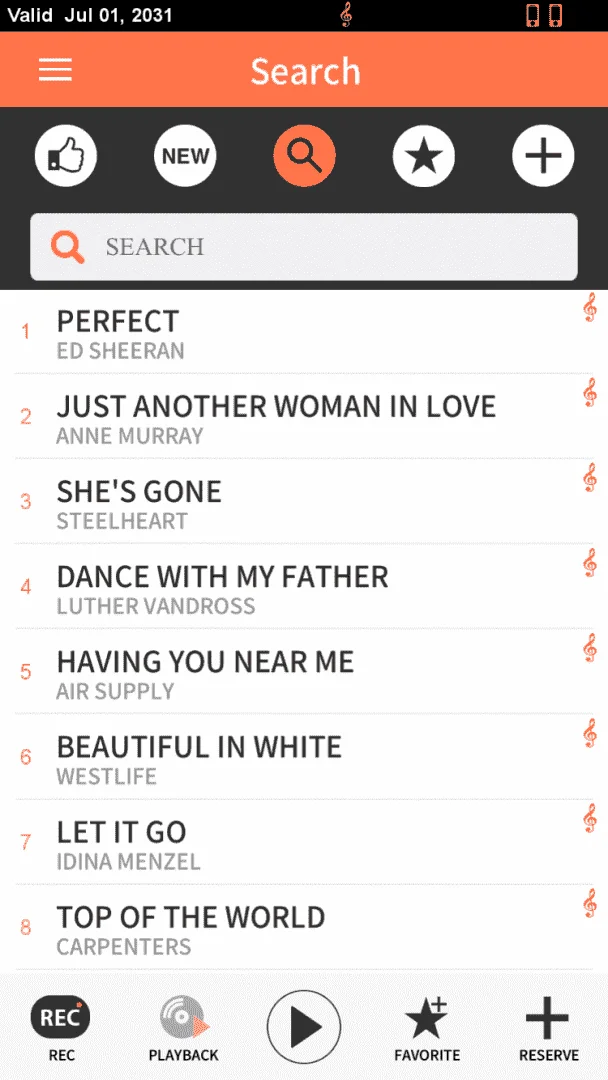Viewport: 608px width, 1080px height.
Task: Tap the Reserve button
Action: 548,1028
